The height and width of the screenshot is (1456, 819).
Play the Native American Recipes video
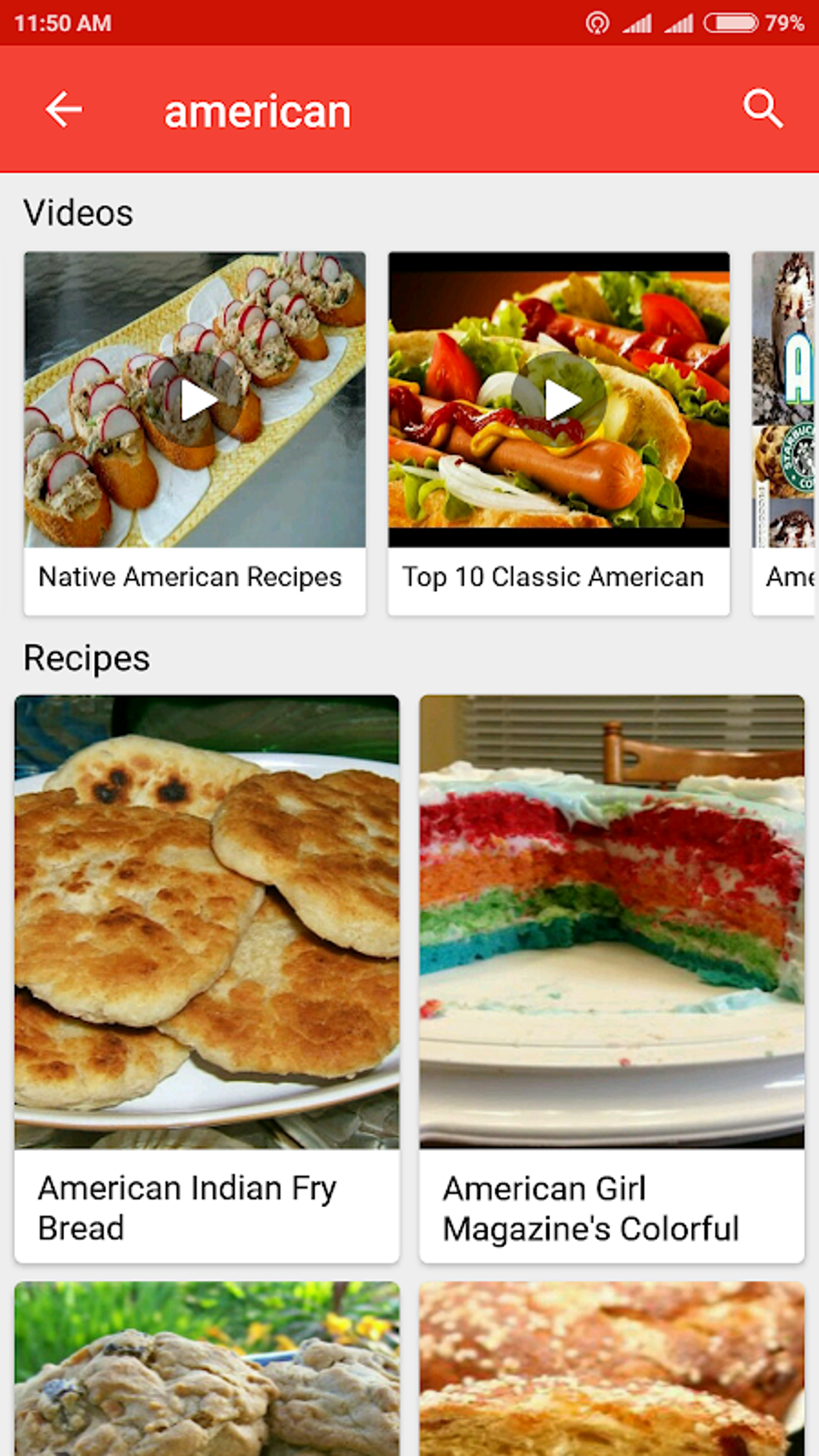pos(195,400)
